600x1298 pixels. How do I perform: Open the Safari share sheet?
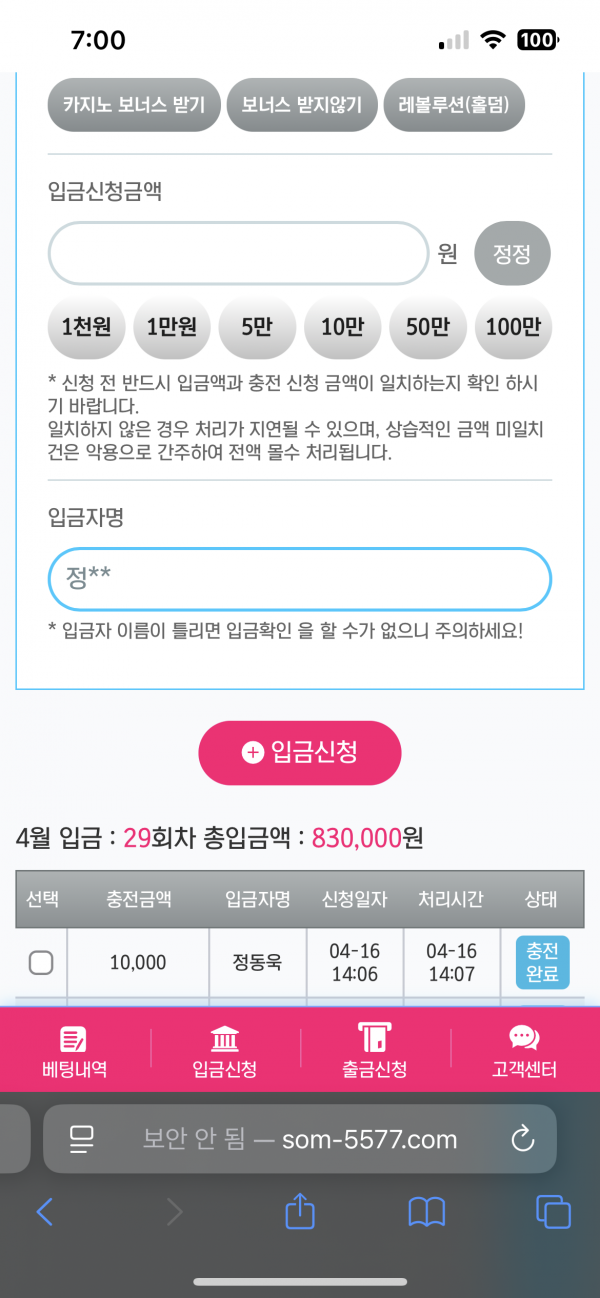[300, 1212]
